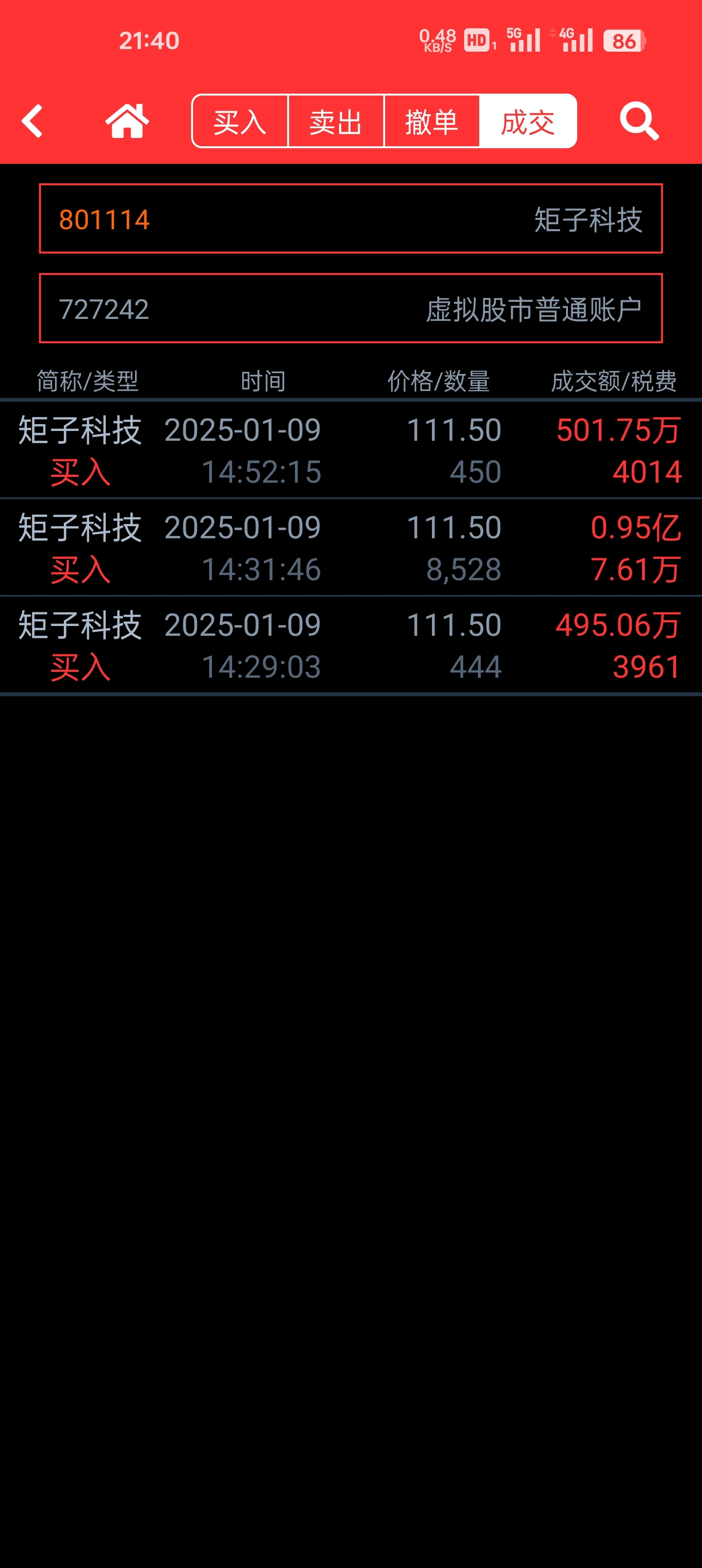Tap the stock code field 801114
702x1568 pixels.
[x=351, y=218]
